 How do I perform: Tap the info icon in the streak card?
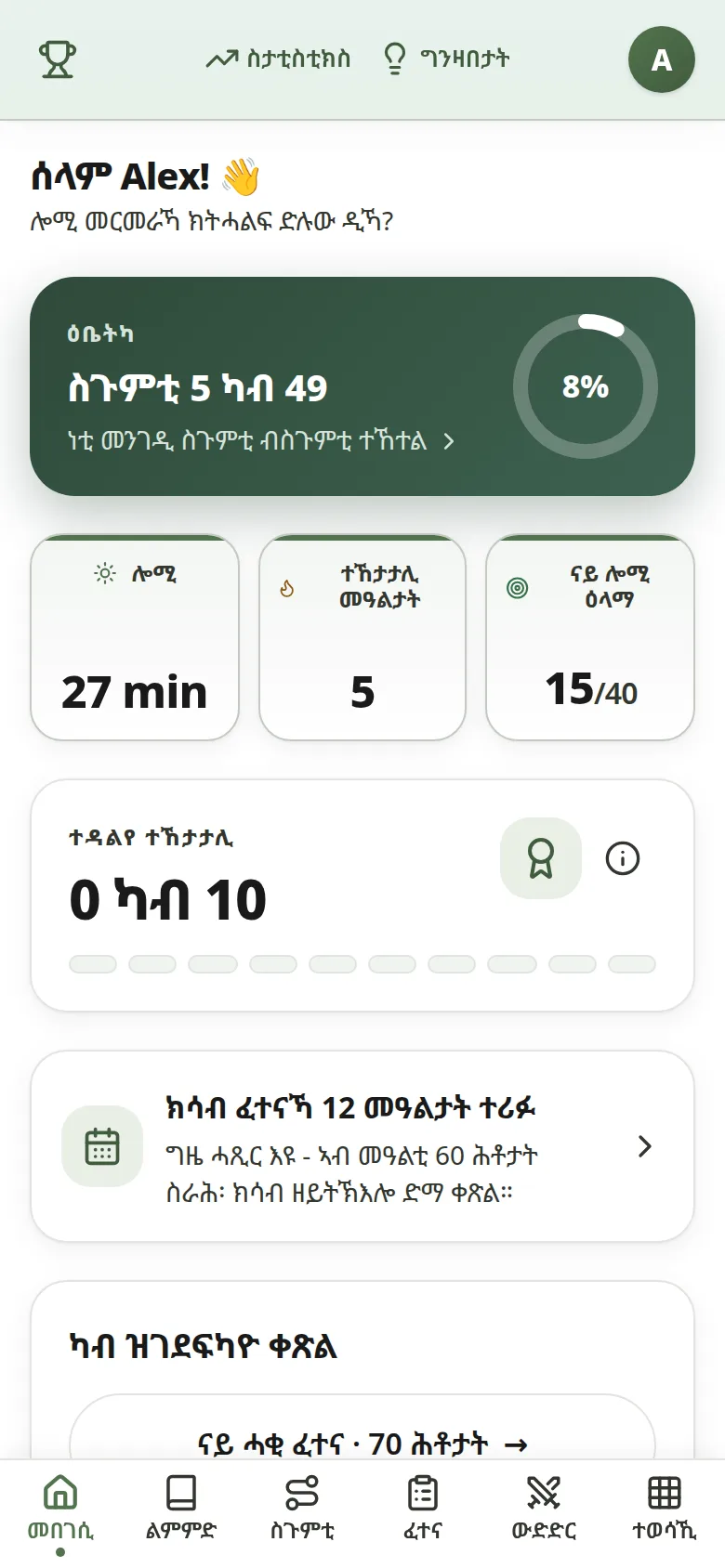click(623, 858)
